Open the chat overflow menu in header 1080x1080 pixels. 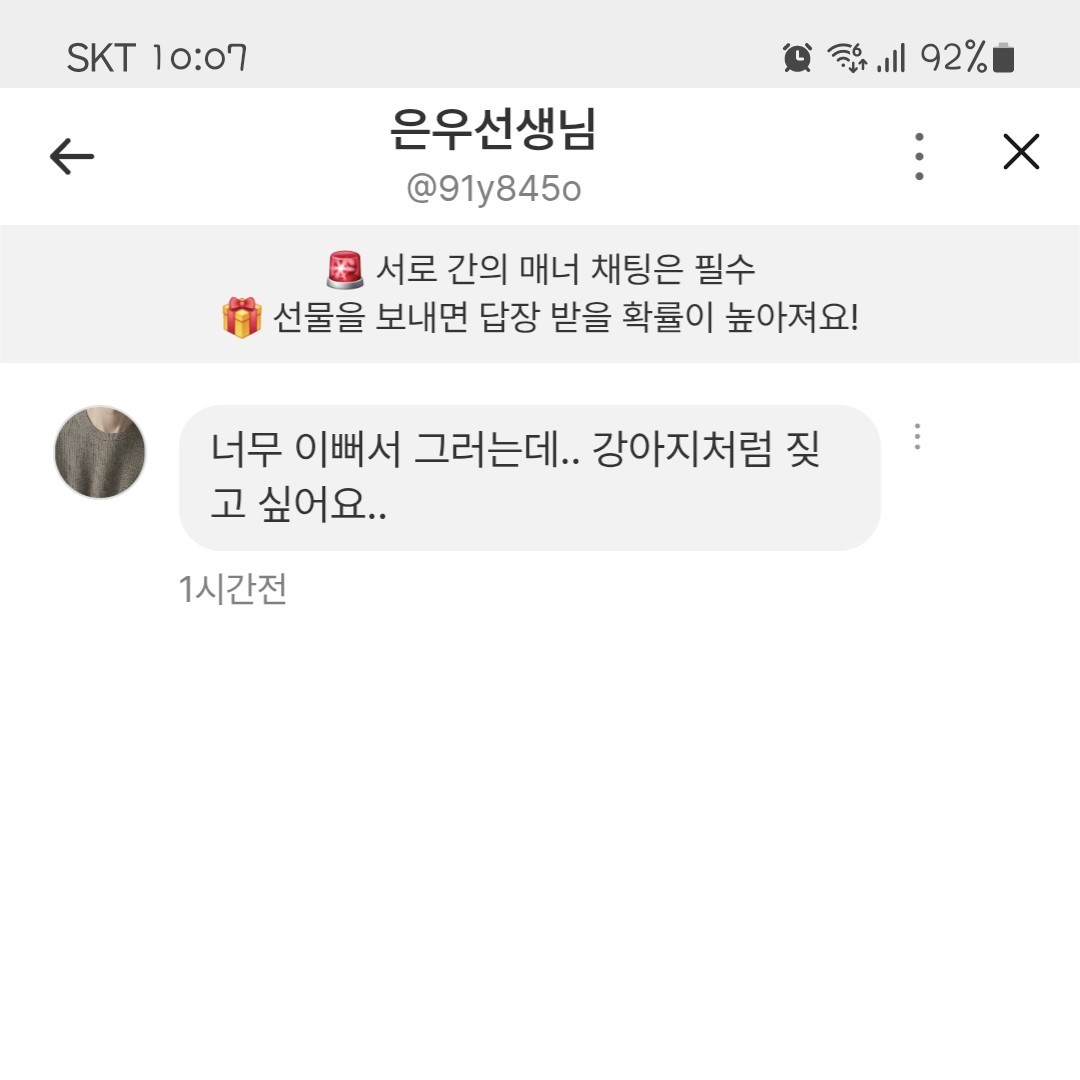coord(919,156)
